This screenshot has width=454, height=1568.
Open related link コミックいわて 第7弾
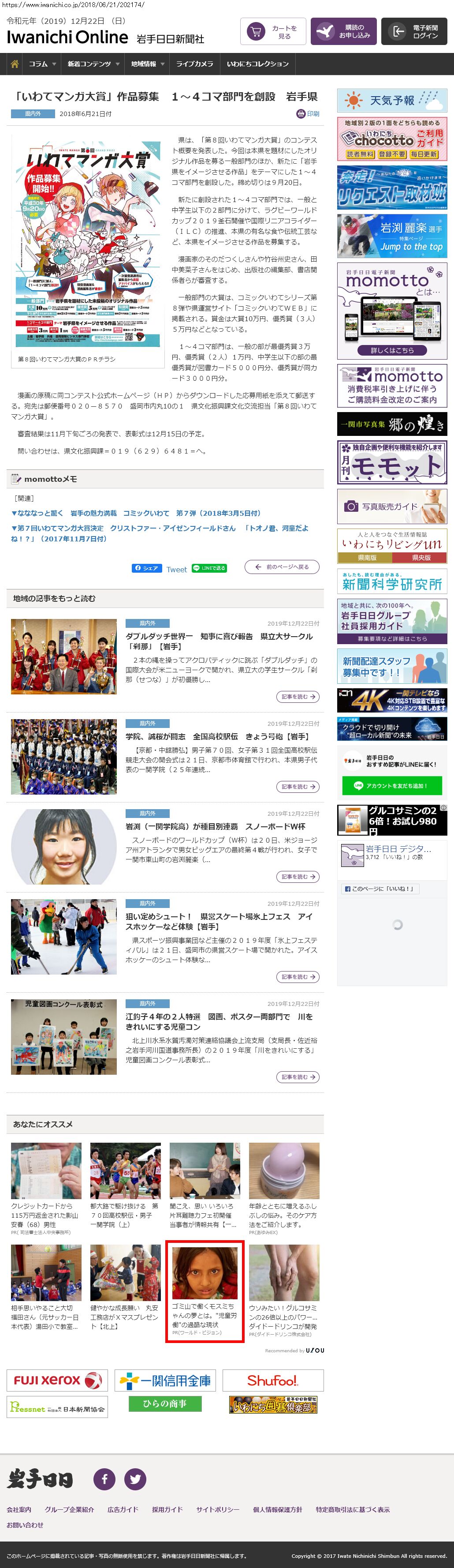[x=135, y=513]
